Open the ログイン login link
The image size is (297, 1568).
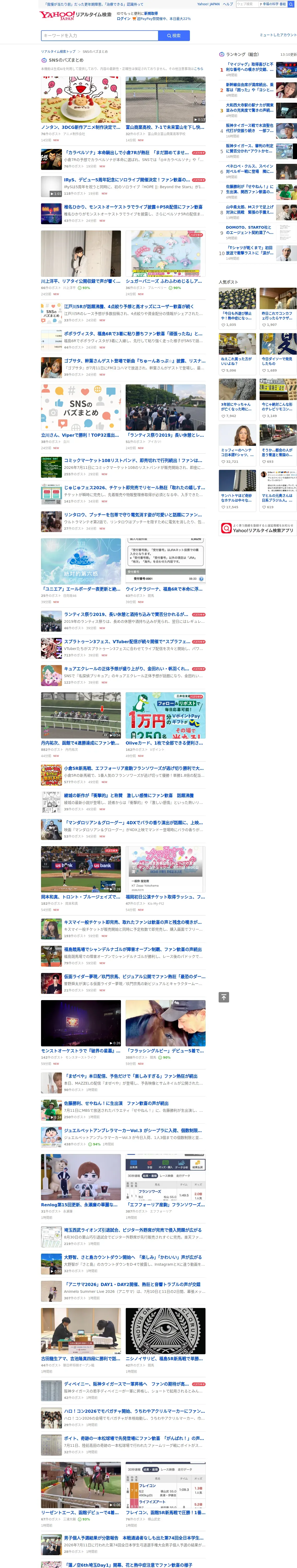pos(124,18)
